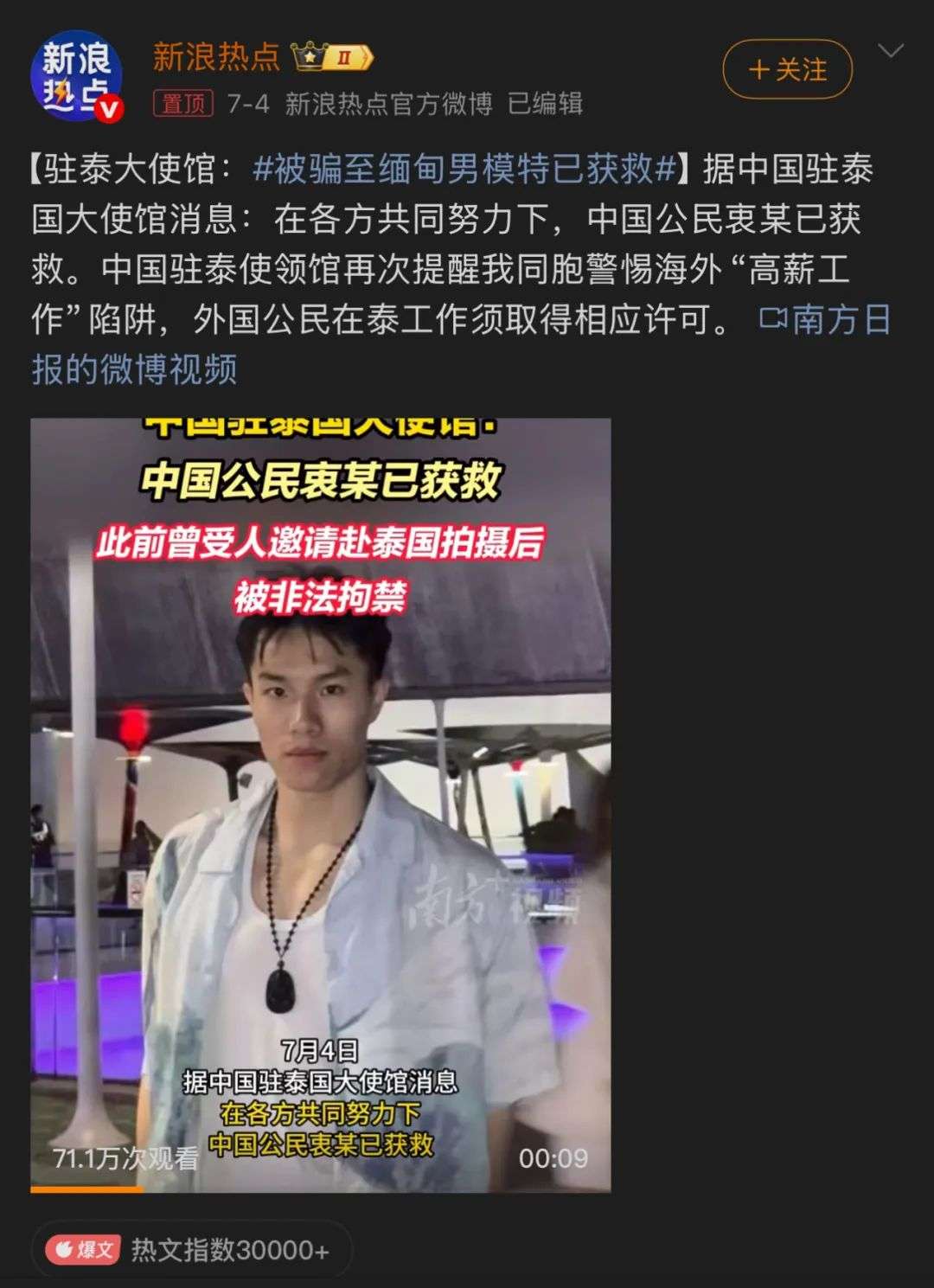
Task: Follow 新浪热点 with the 关注 button
Action: point(787,69)
